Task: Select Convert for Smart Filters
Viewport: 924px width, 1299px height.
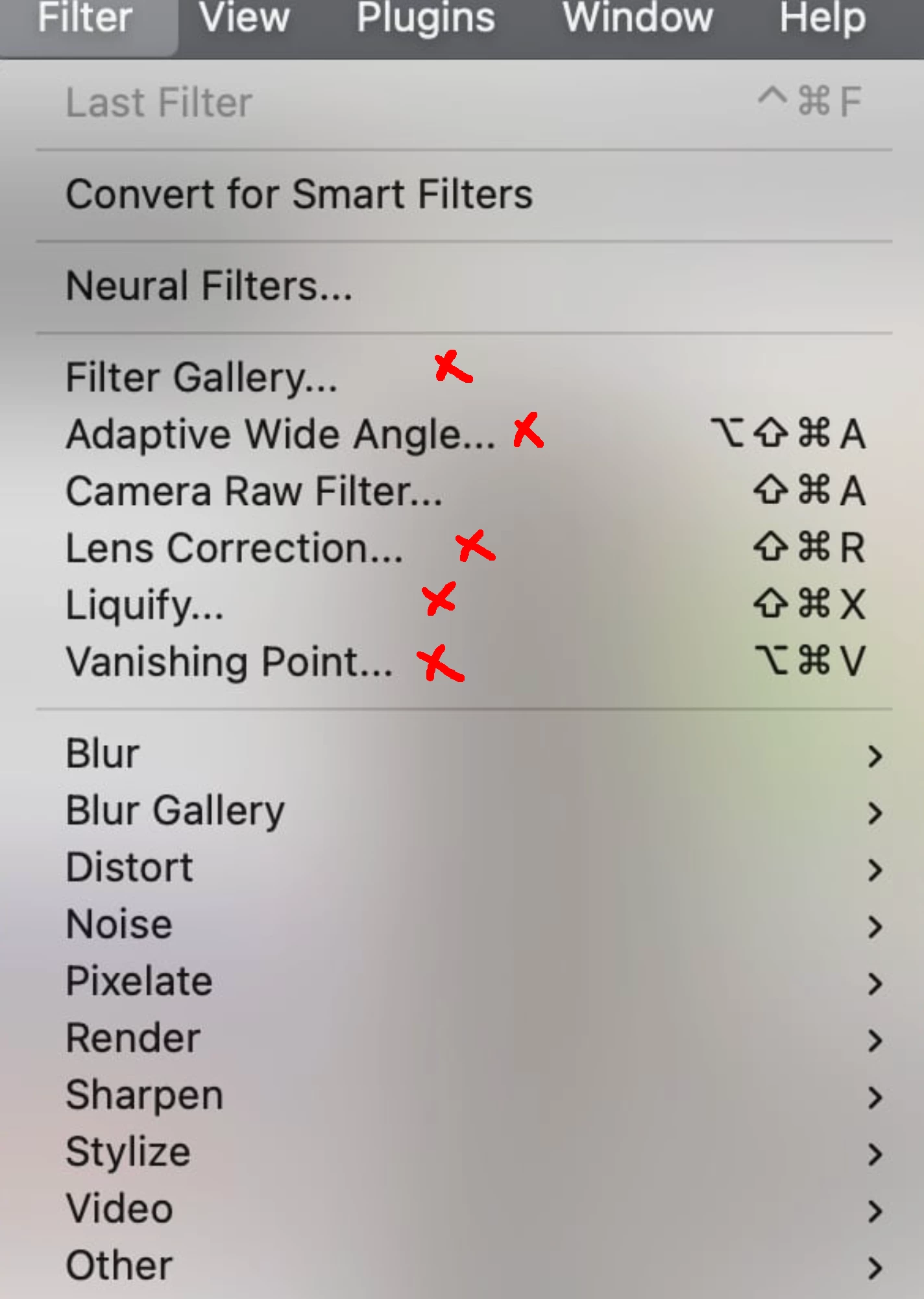Action: (x=299, y=194)
